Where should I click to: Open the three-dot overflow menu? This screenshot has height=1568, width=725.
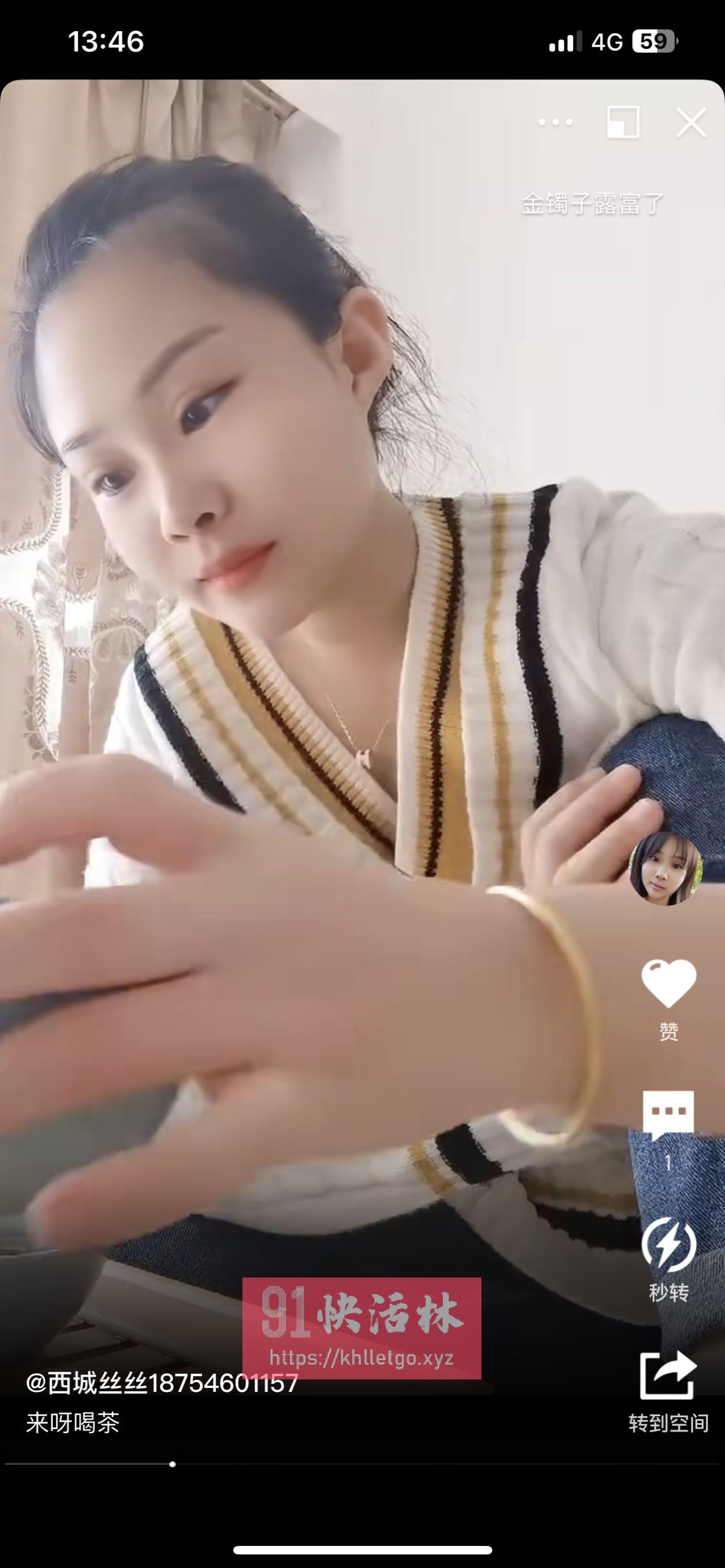(x=555, y=122)
